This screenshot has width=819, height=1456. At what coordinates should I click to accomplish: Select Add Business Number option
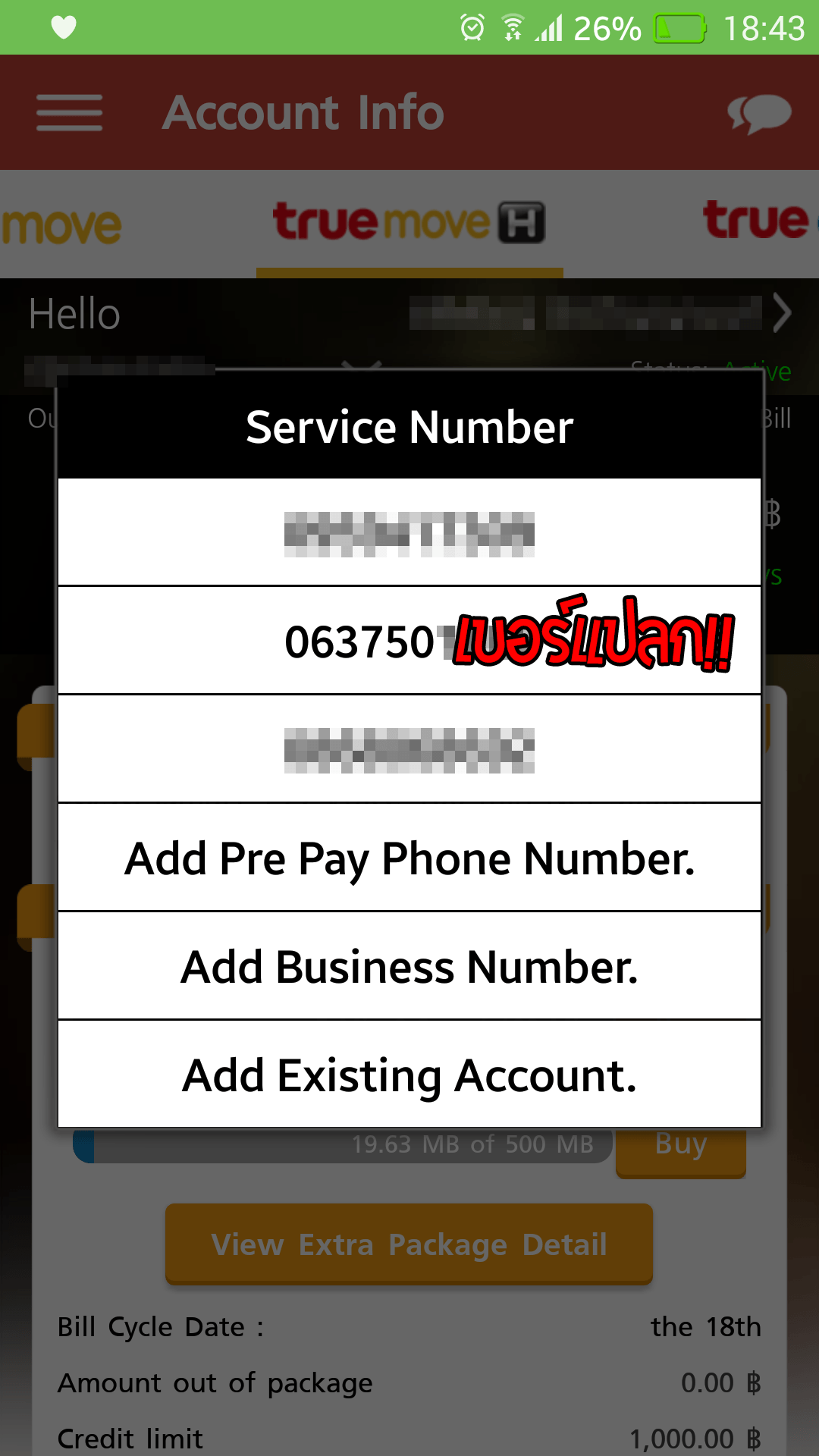(x=409, y=966)
